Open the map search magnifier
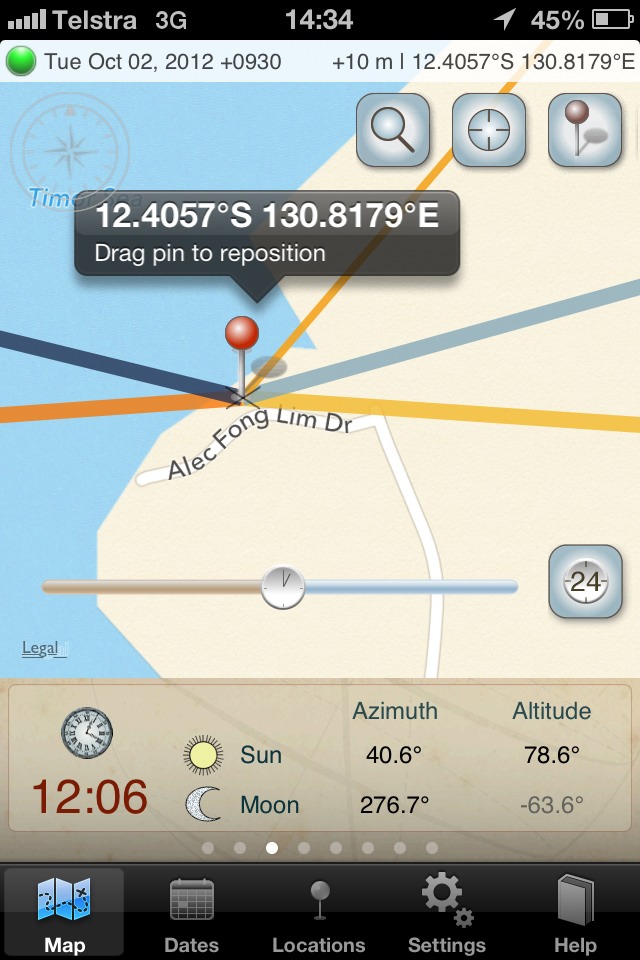Screen dimensions: 640x960 [x=393, y=130]
